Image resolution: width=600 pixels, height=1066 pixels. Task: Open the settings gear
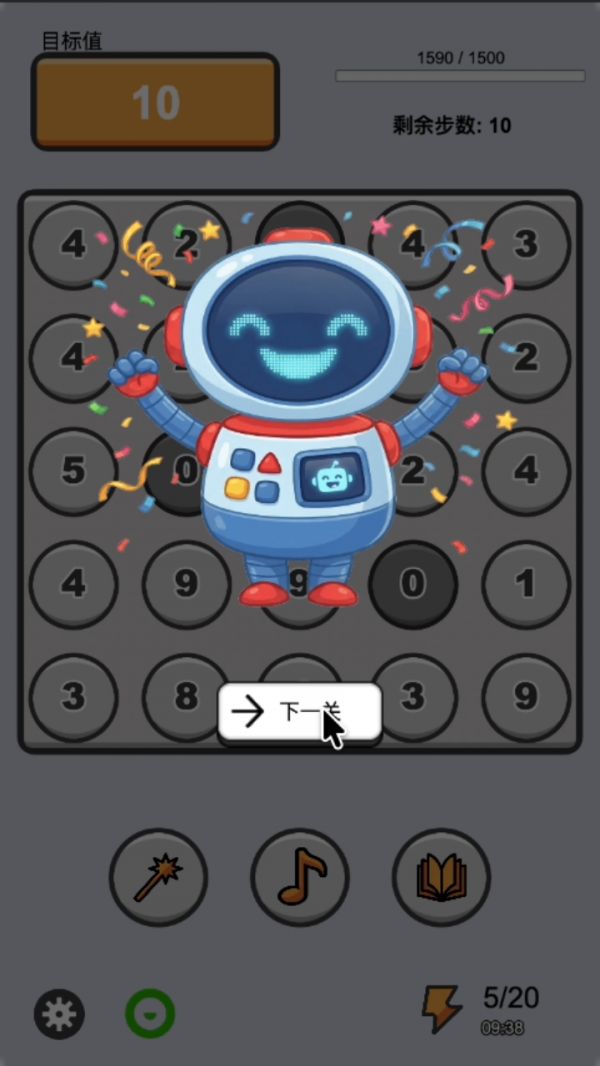[59, 1015]
